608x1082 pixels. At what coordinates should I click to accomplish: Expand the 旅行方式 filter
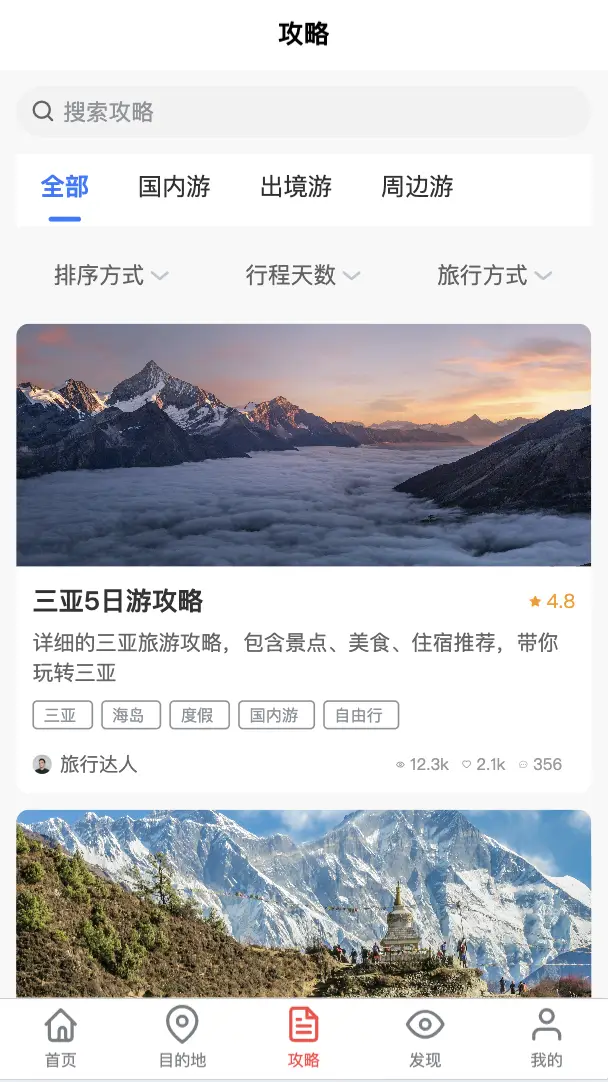click(494, 275)
